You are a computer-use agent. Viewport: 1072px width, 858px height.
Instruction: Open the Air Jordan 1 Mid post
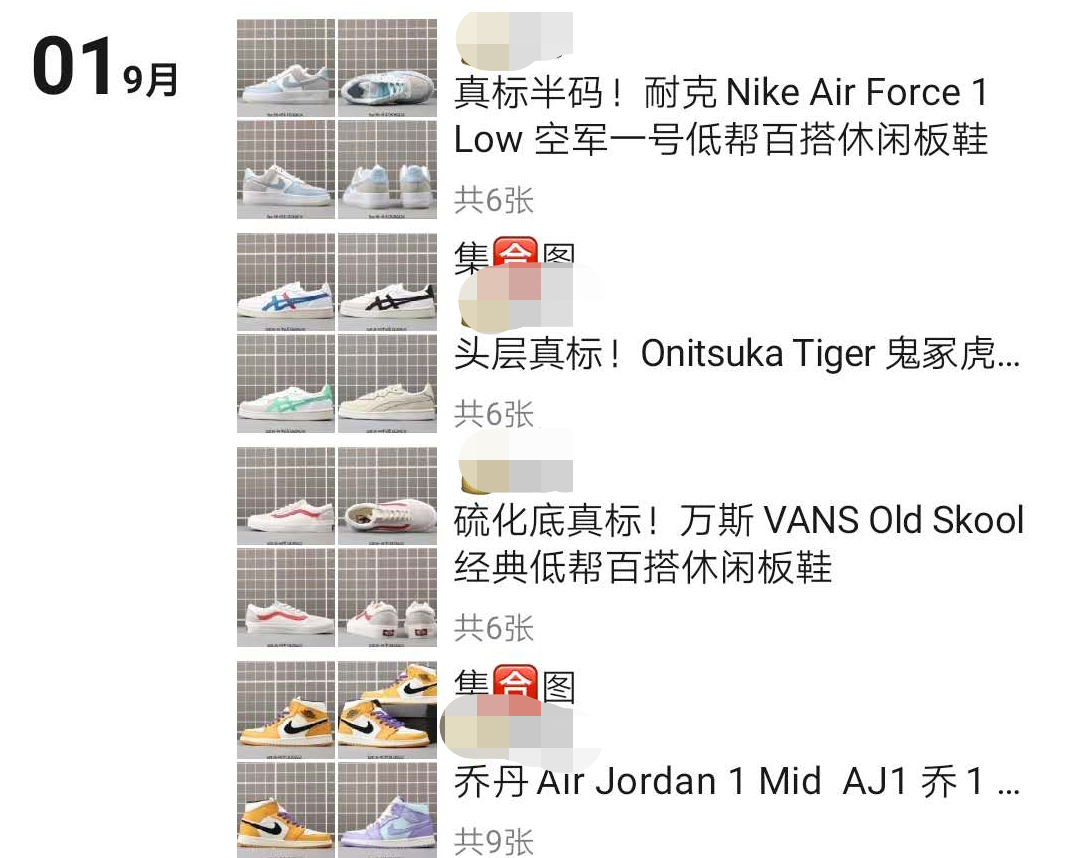coord(736,781)
